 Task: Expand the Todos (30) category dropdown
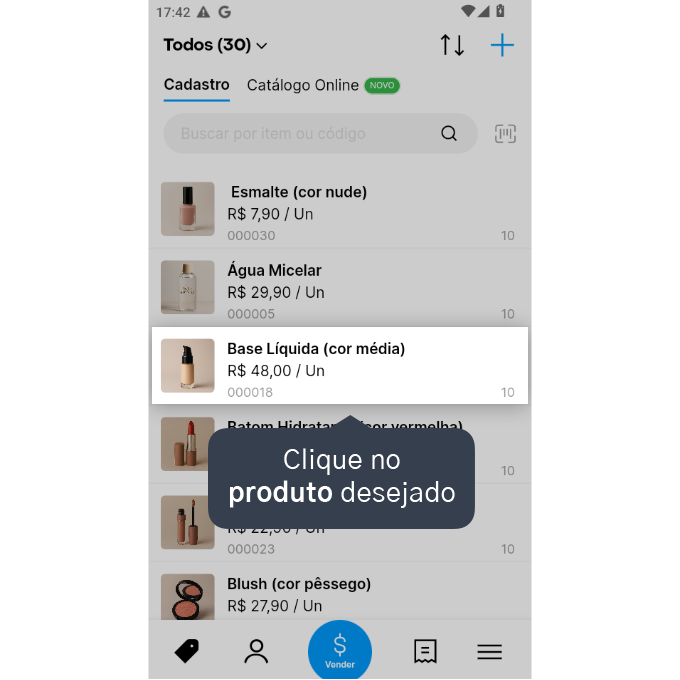click(215, 45)
